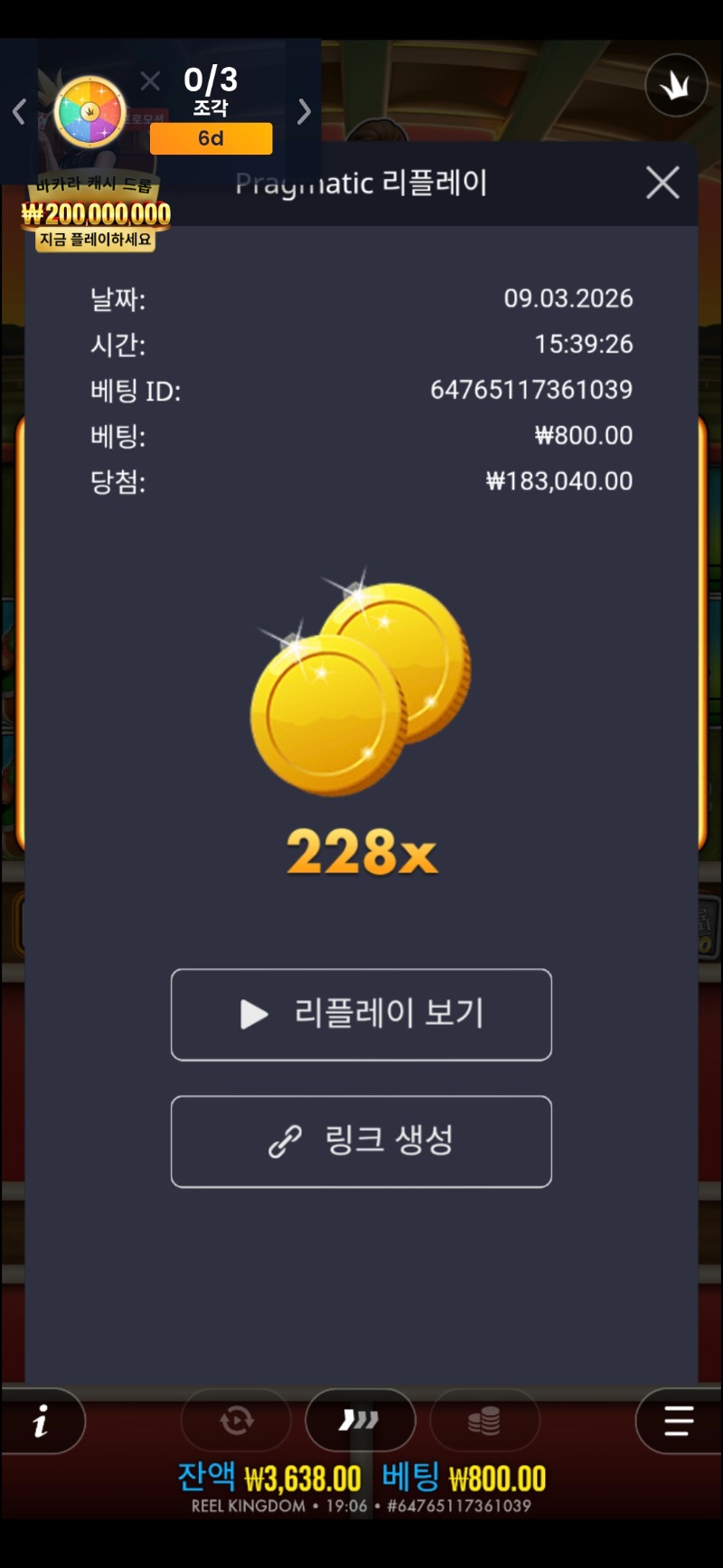Go to the next promotion banner
The height and width of the screenshot is (1568, 723).
coord(305,111)
